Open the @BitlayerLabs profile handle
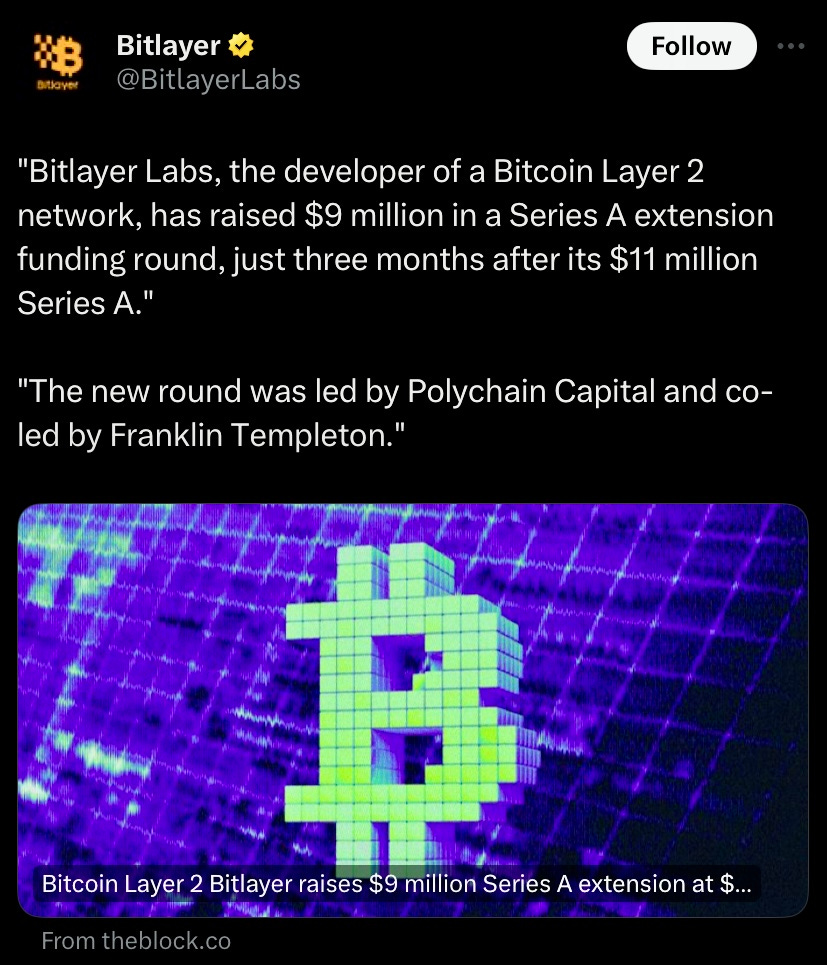The width and height of the screenshot is (827, 965). [x=208, y=79]
